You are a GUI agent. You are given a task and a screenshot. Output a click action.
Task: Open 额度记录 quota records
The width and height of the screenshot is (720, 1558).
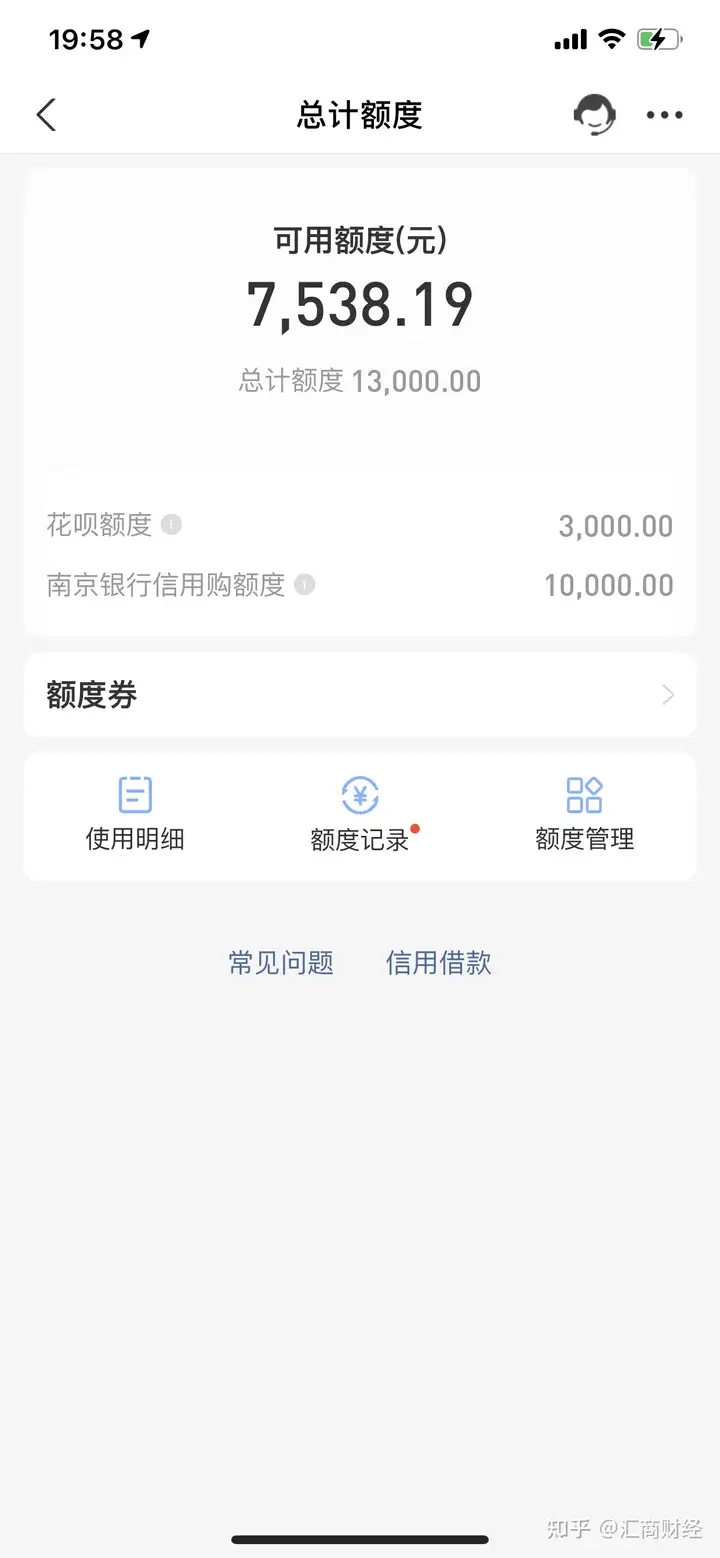click(x=360, y=815)
